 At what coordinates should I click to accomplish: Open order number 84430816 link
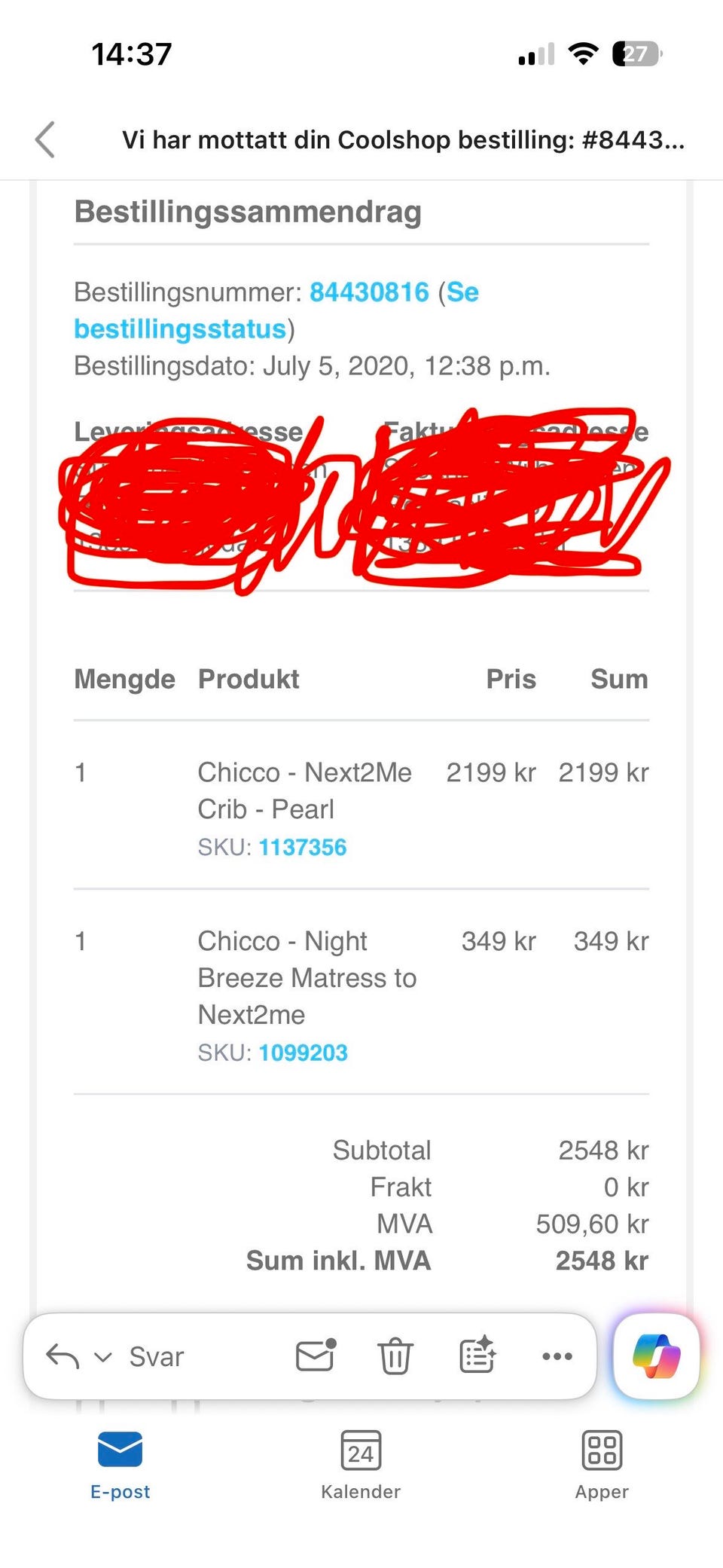coord(369,292)
